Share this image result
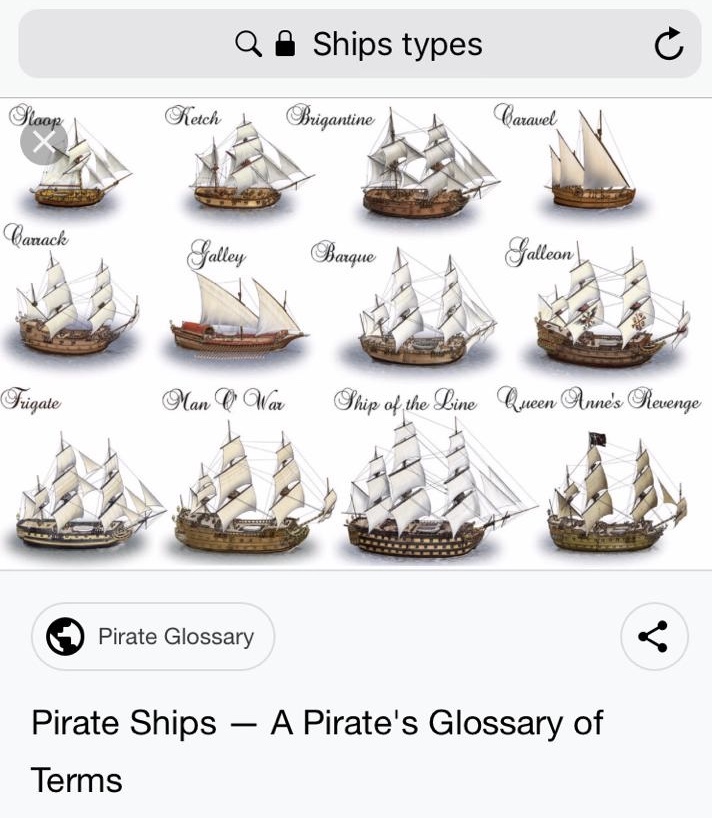 [653, 637]
